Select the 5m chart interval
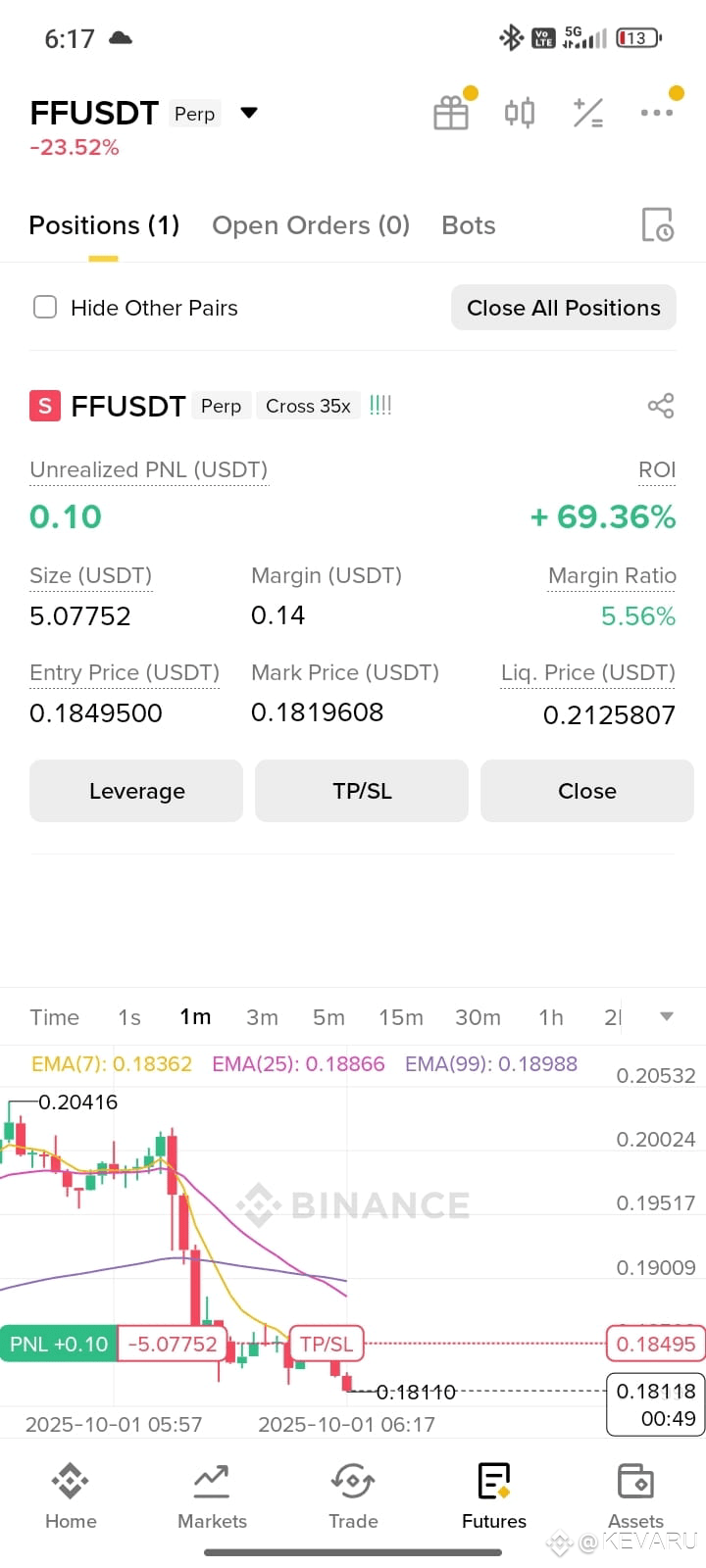The width and height of the screenshot is (706, 1568). point(328,1017)
